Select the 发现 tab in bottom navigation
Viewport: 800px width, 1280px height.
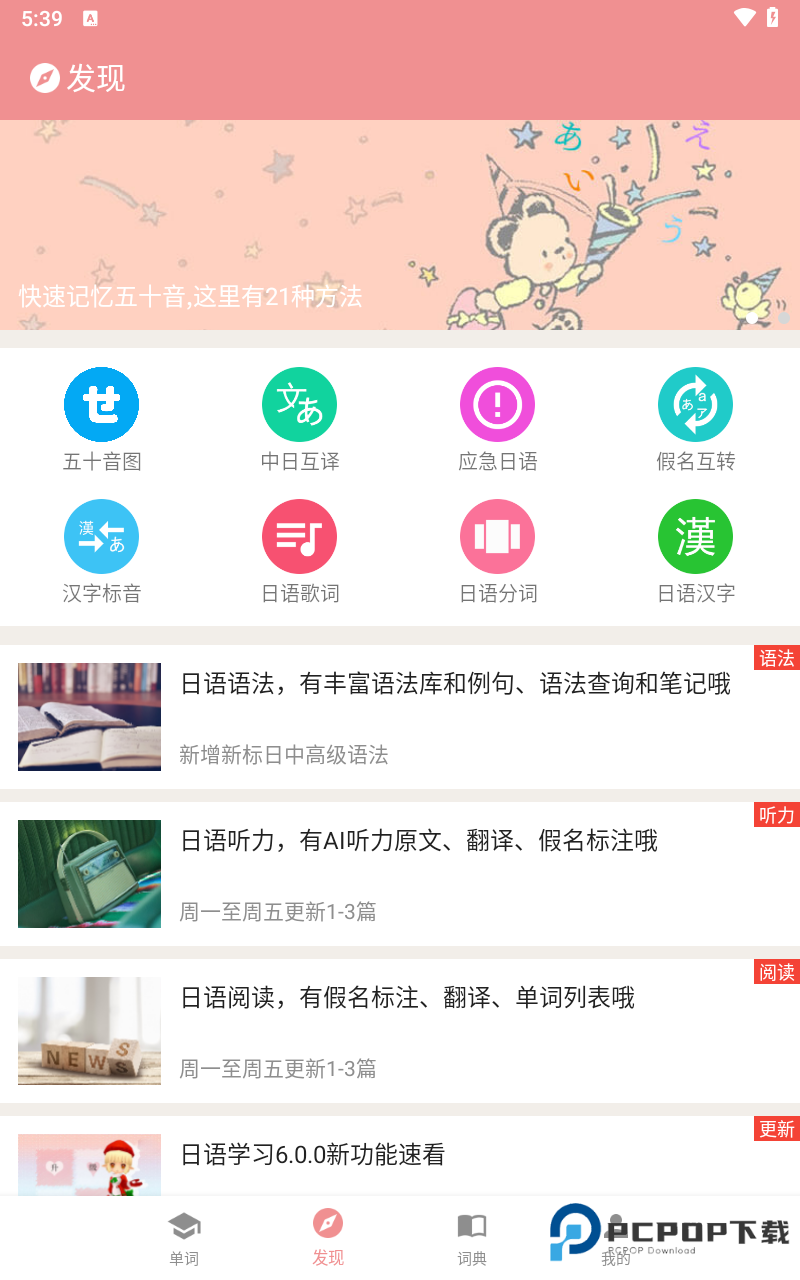coord(327,1234)
